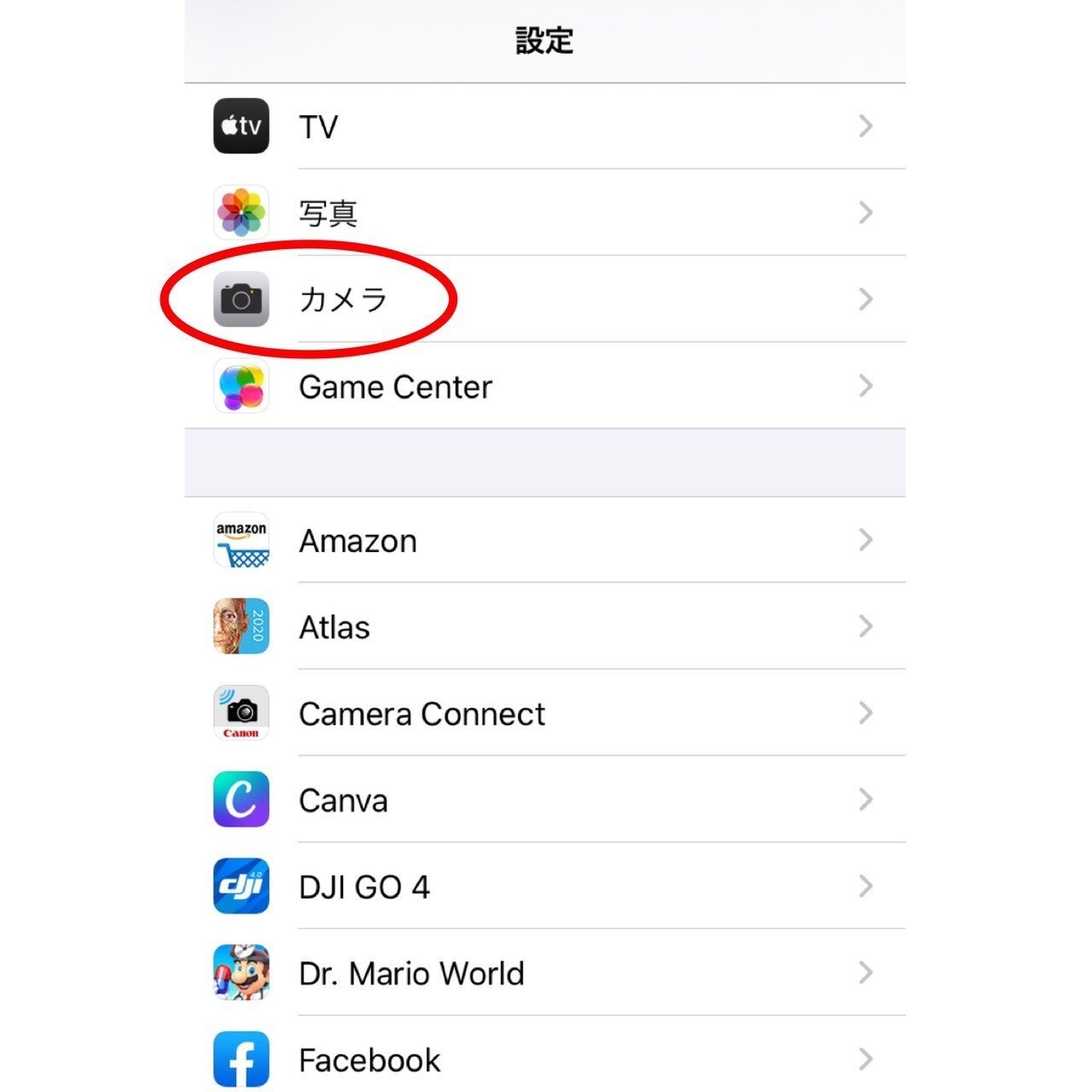This screenshot has width=1092, height=1092.
Task: Open the TV settings row
Action: pos(544,126)
